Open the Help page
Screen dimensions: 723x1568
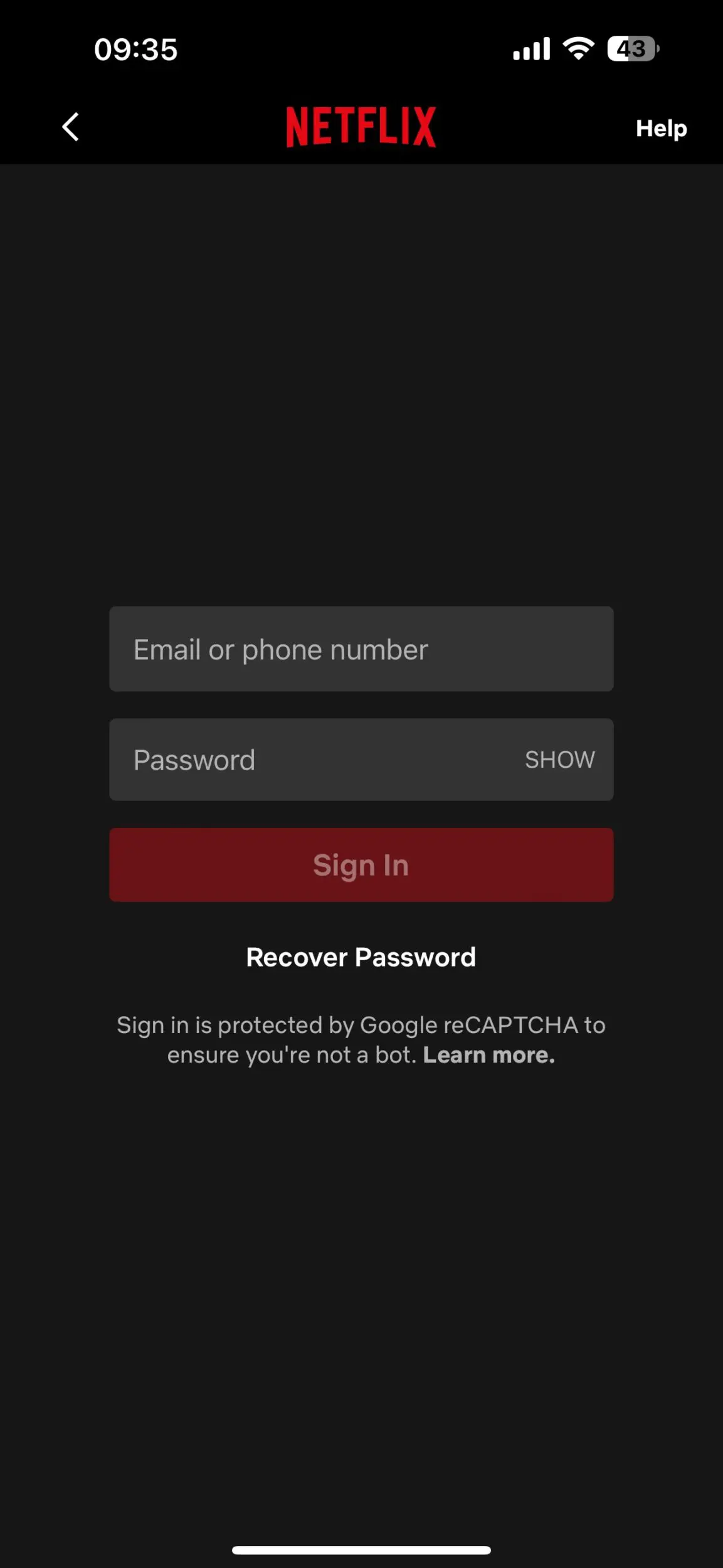(661, 129)
